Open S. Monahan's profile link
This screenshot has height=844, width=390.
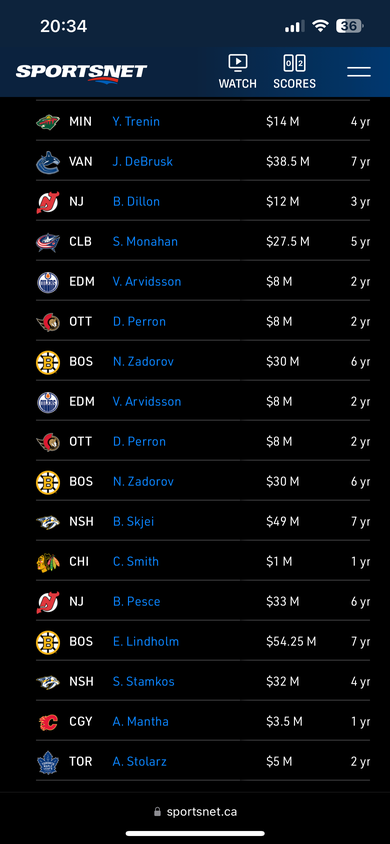[x=145, y=242]
